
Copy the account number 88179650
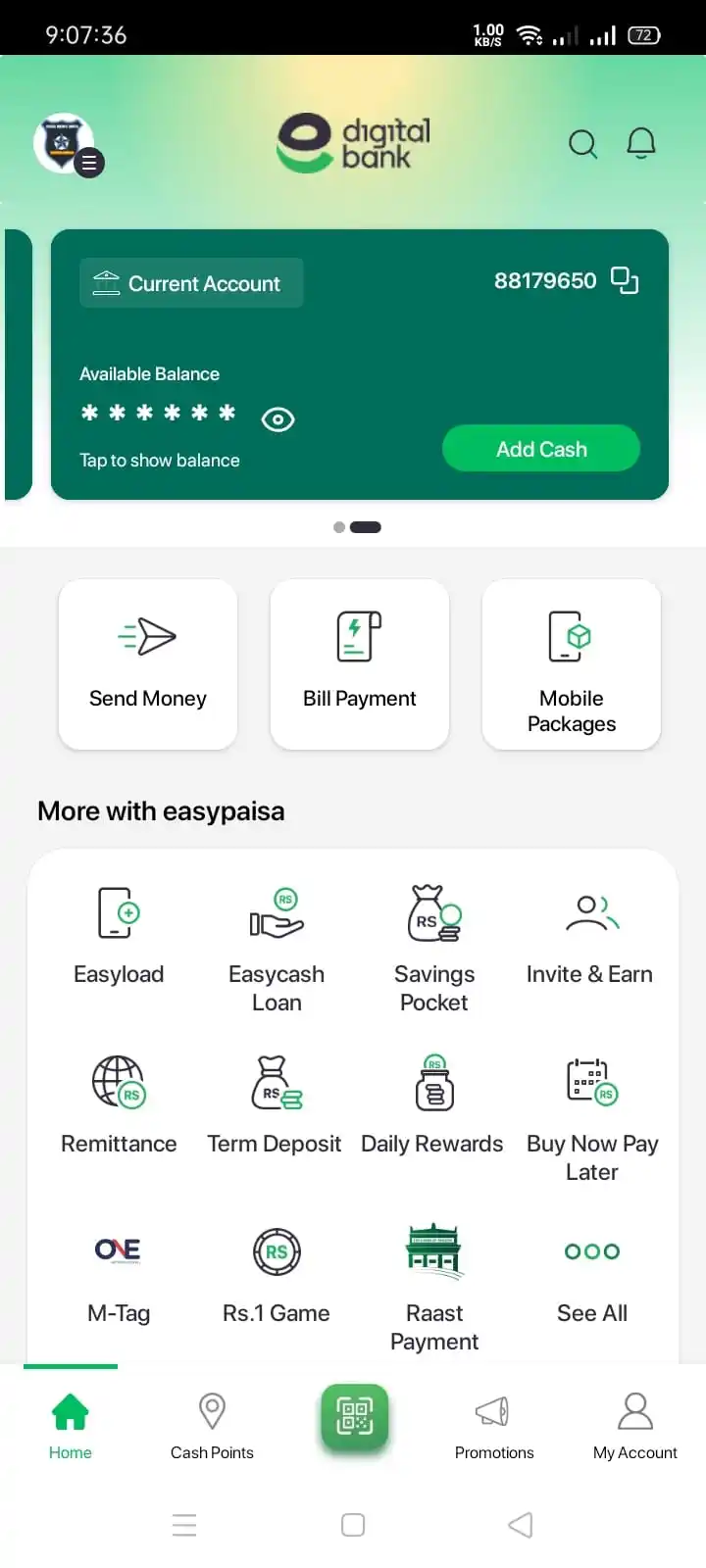[625, 280]
